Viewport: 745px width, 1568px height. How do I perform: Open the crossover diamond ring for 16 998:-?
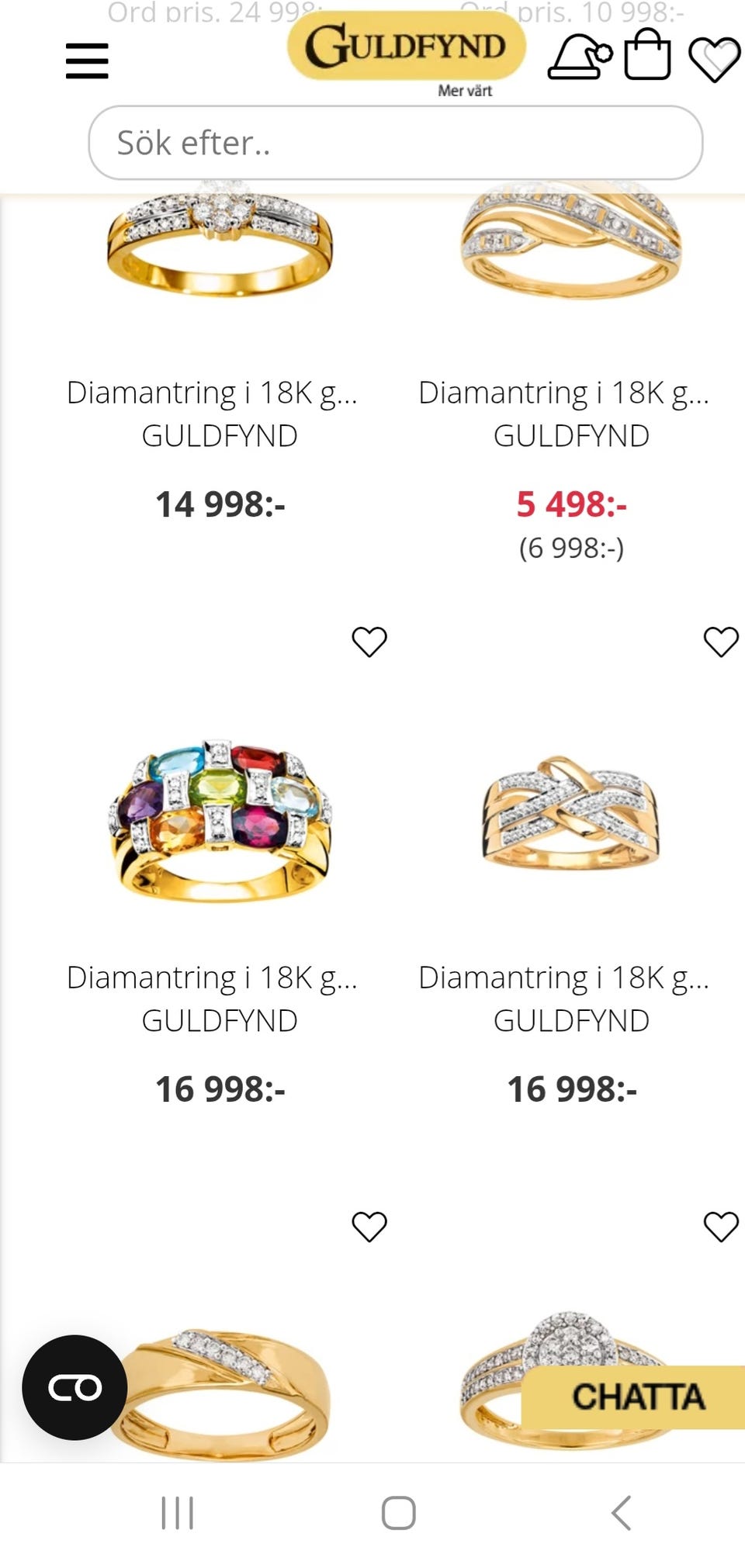571,813
